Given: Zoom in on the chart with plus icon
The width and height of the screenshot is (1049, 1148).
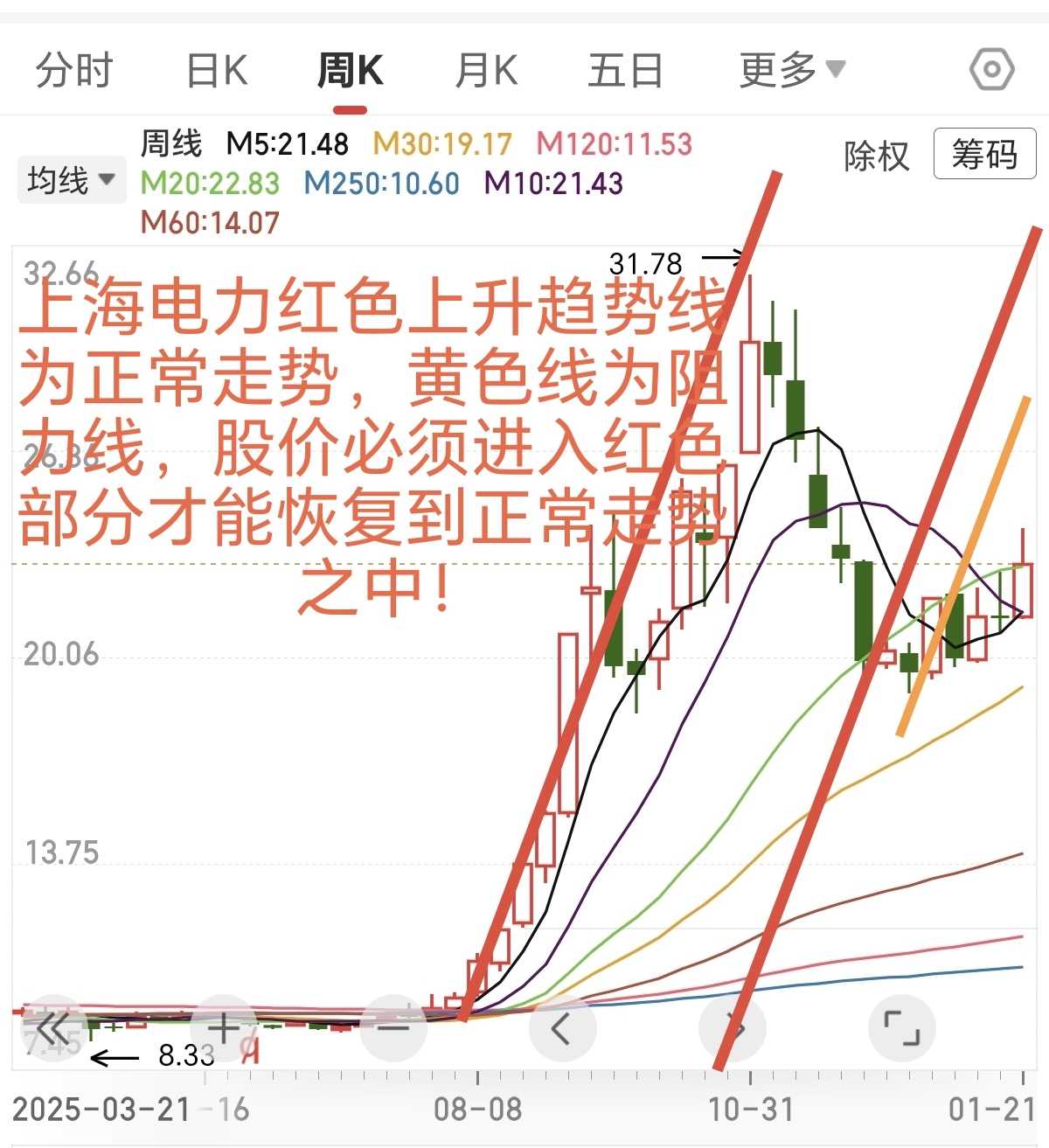Looking at the screenshot, I should point(224,1027).
